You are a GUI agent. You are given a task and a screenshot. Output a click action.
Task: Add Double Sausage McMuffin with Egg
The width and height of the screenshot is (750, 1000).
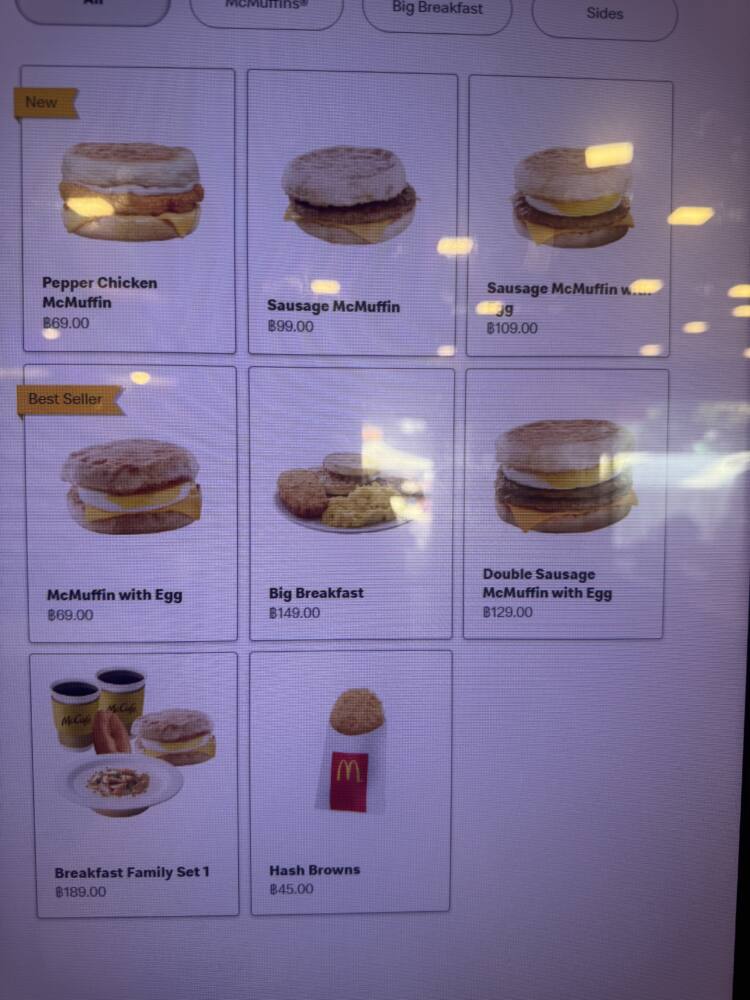565,503
